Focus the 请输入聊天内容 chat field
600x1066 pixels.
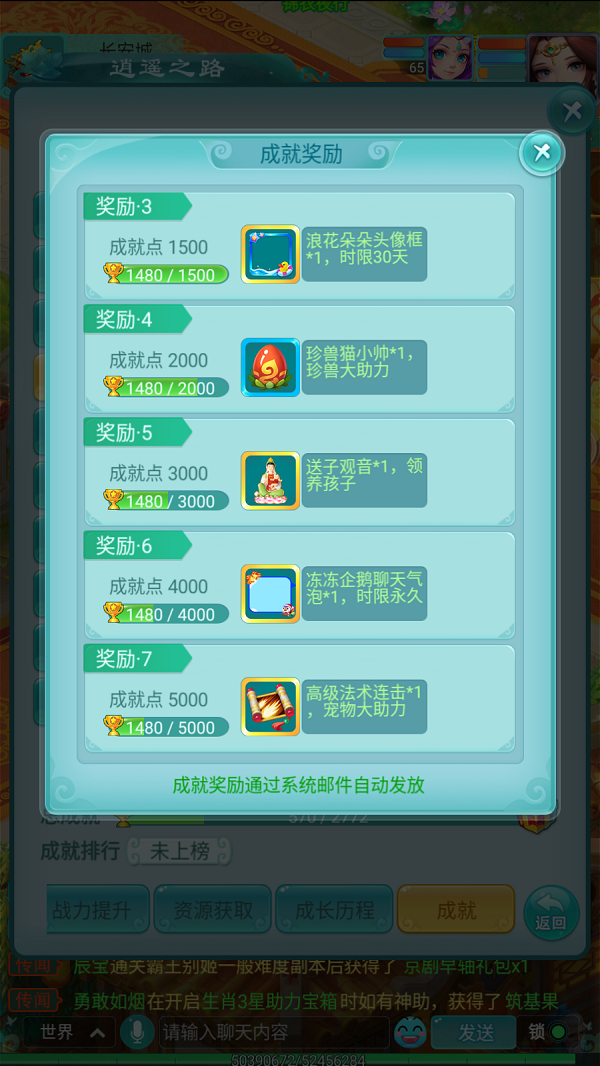[x=270, y=1032]
